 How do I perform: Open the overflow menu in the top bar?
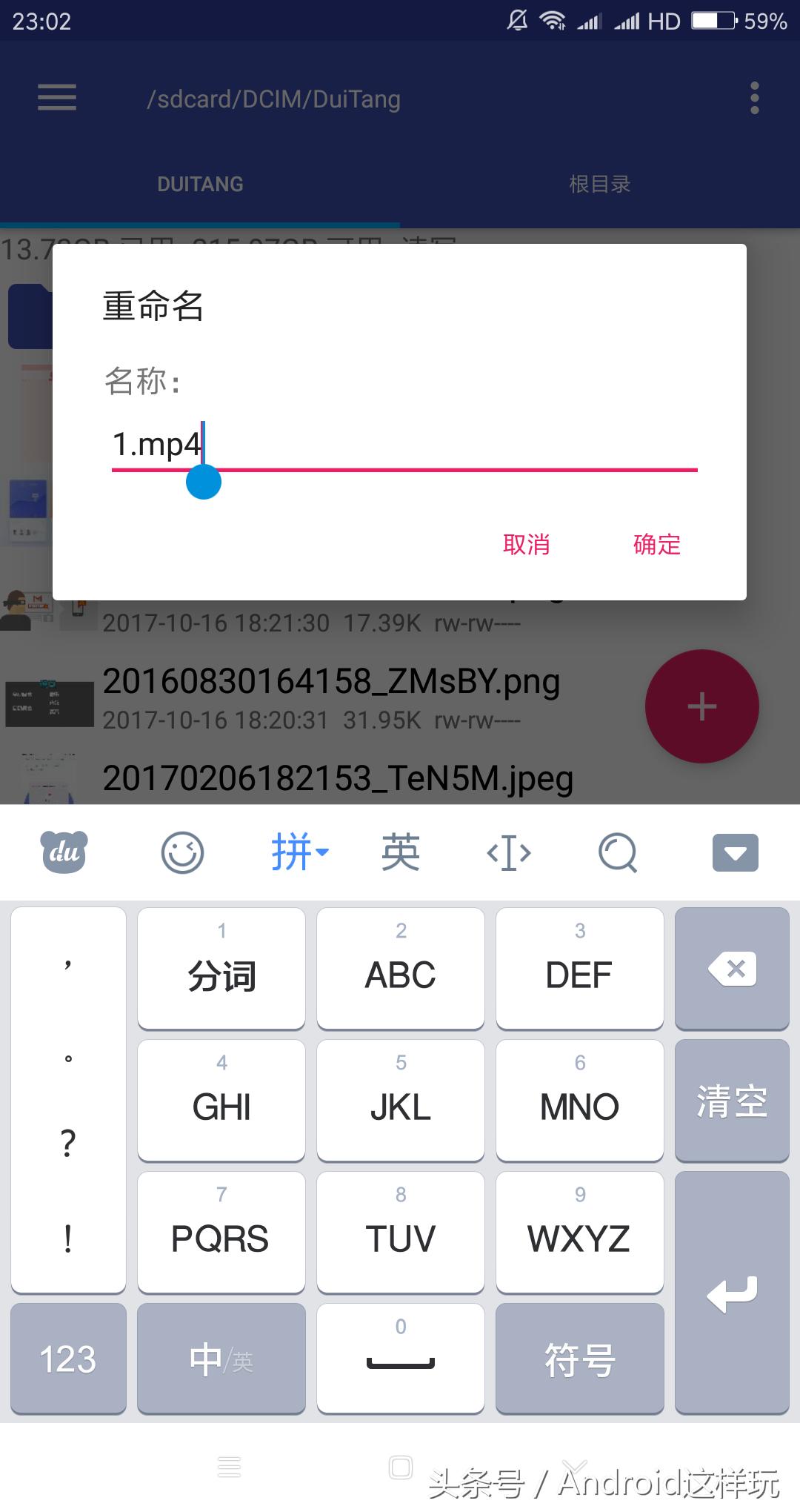coord(755,99)
